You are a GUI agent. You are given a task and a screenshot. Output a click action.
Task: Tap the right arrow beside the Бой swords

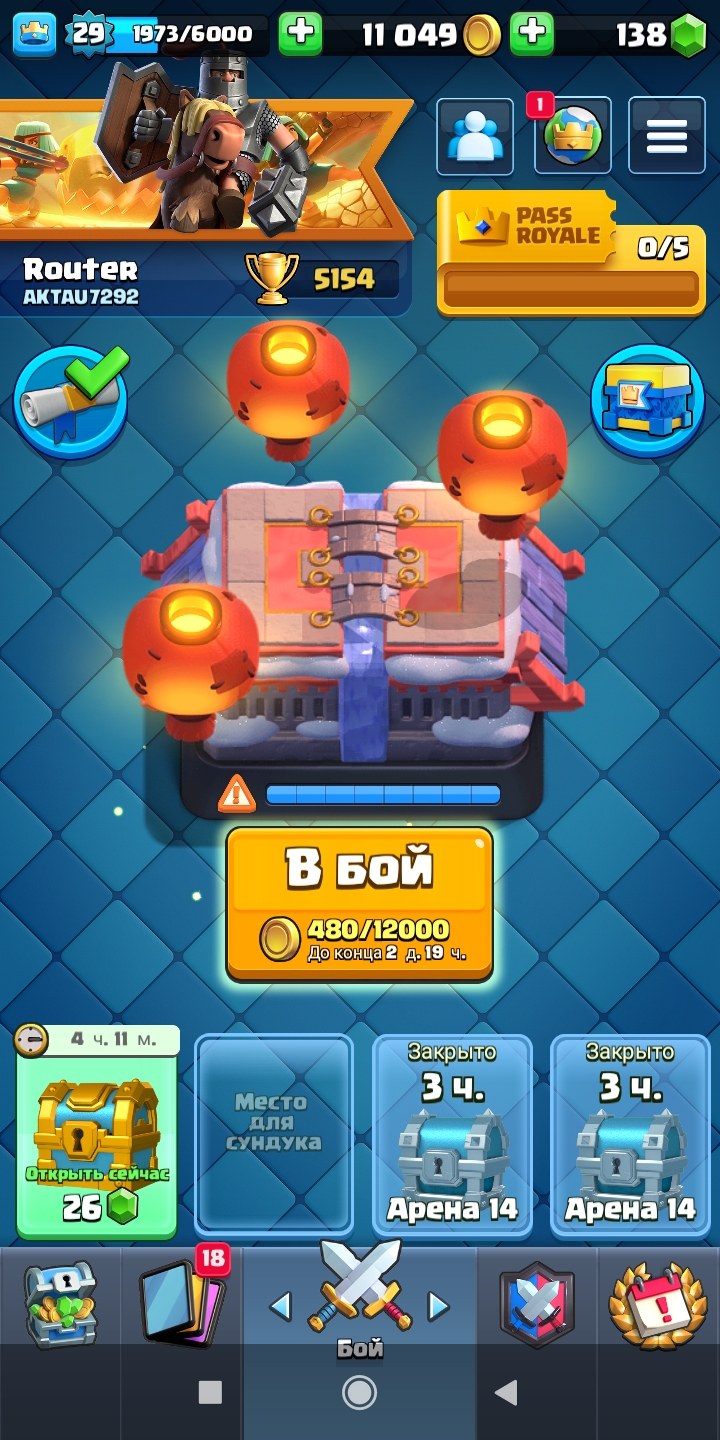click(438, 1305)
